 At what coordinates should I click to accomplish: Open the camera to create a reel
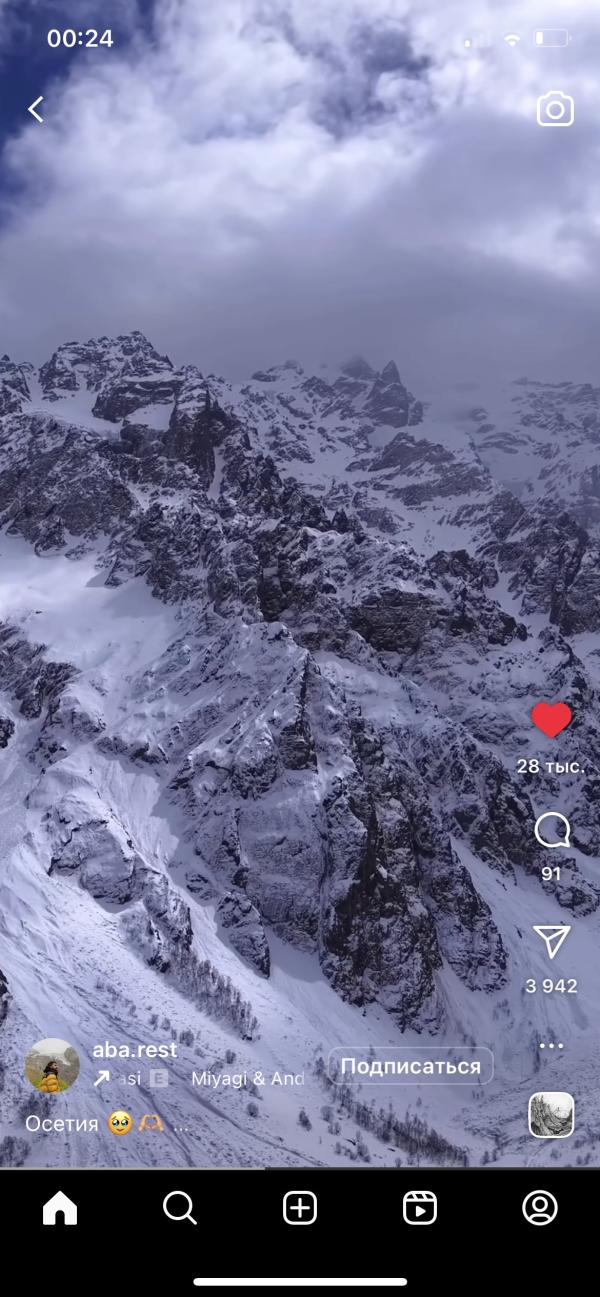click(x=555, y=109)
